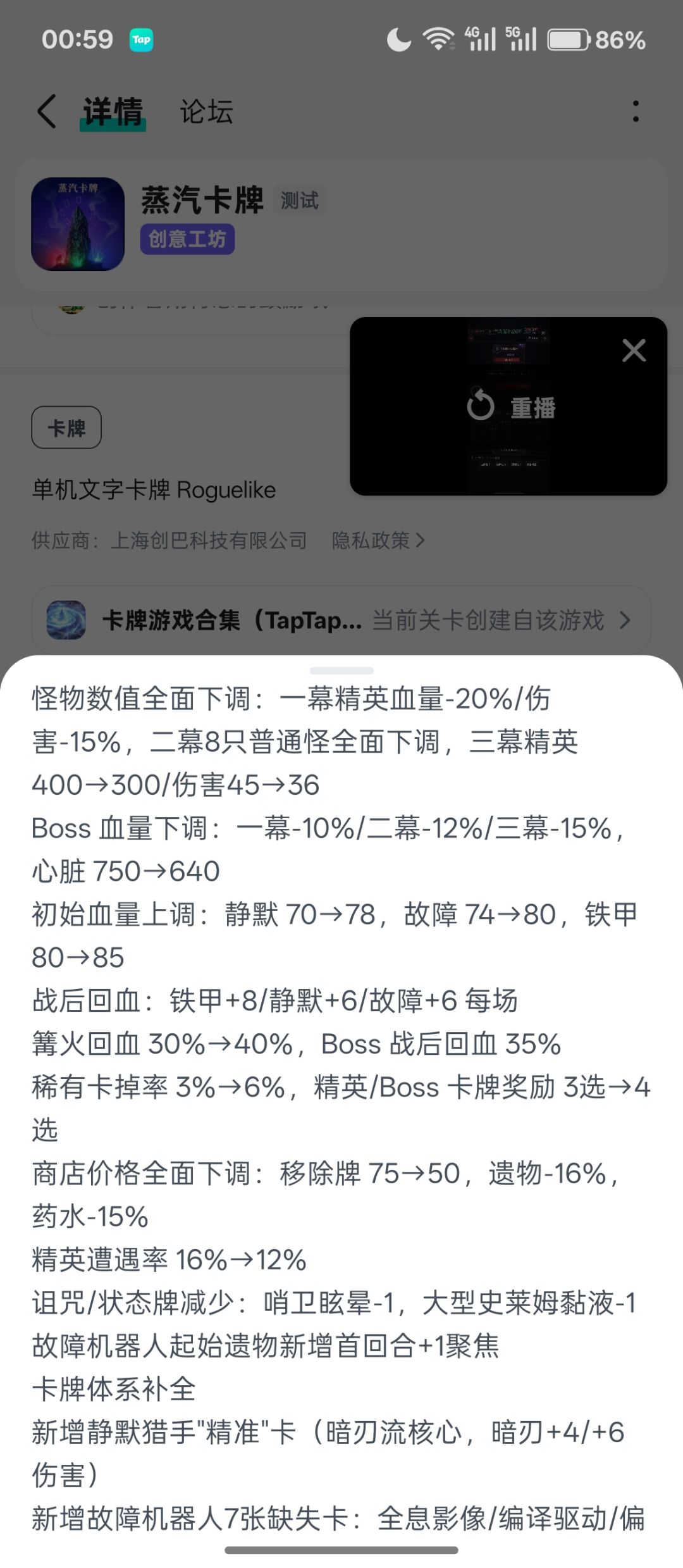Image resolution: width=683 pixels, height=1568 pixels.
Task: Tap the 创意工坊 badge
Action: (x=187, y=239)
